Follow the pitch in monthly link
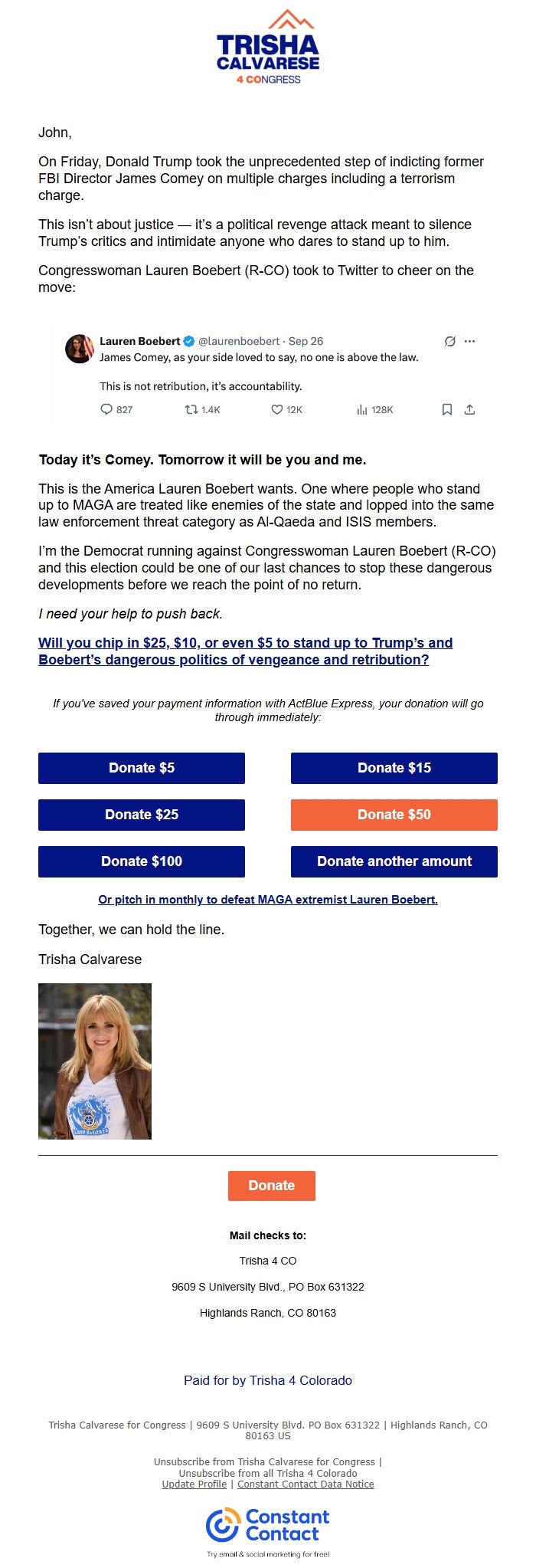Screen dimensions: 536x1568 coord(268,900)
